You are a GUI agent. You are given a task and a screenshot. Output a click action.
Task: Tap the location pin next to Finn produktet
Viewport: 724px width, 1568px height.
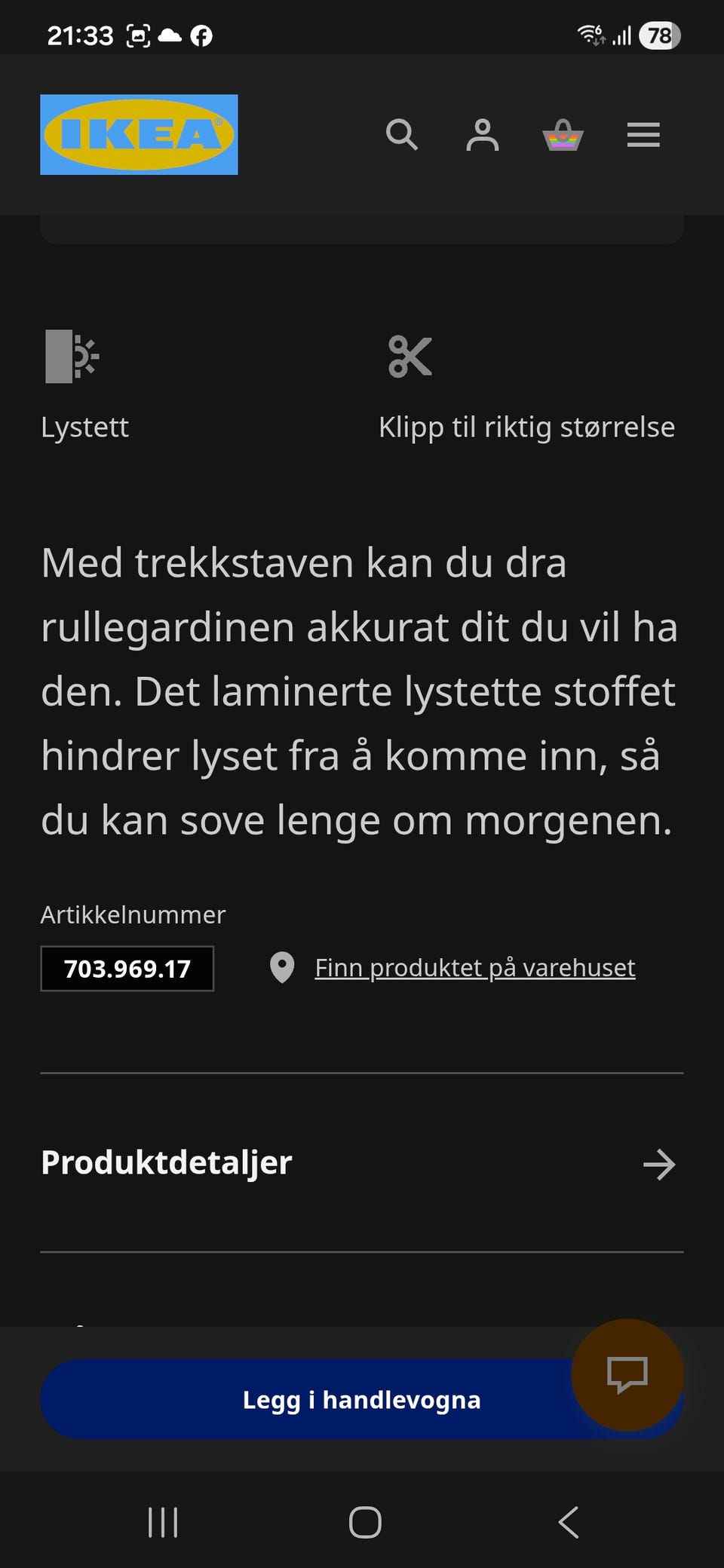pyautogui.click(x=282, y=969)
